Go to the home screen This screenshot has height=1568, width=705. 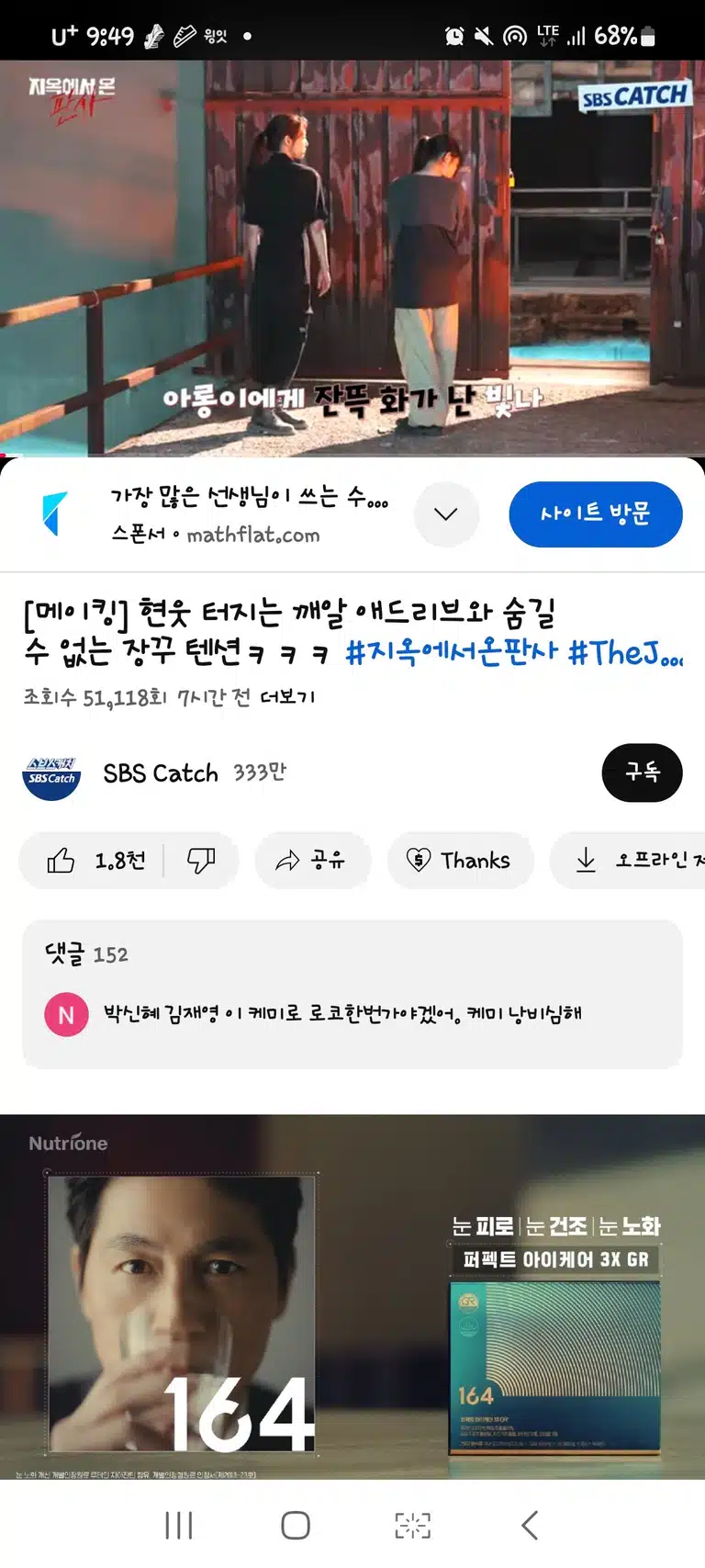pos(295,1526)
